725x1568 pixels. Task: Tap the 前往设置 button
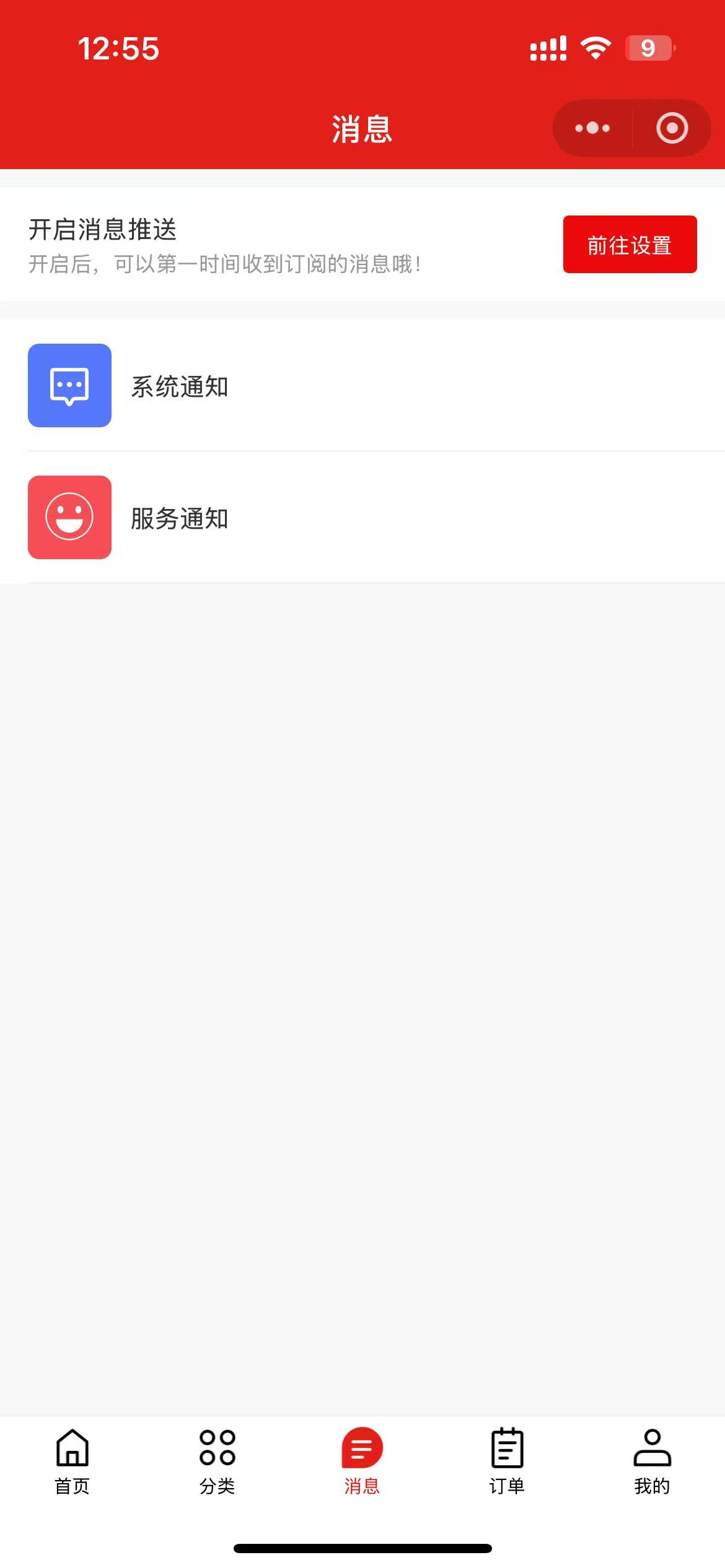[x=630, y=245]
